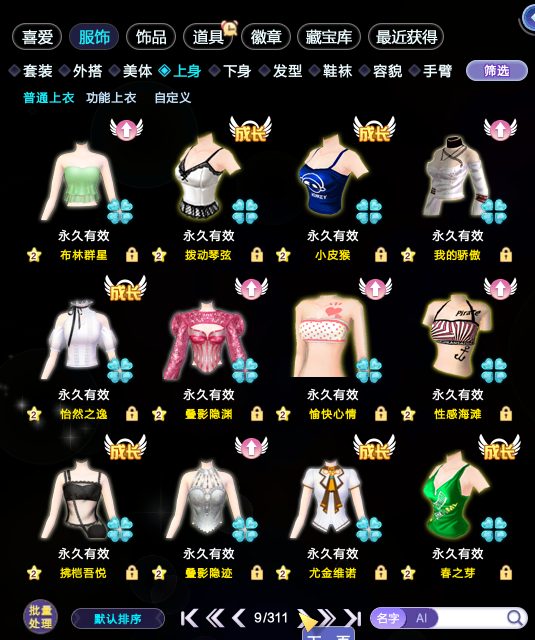Show 最近获得 items
Screen dimensions: 535x640
pyautogui.click(x=406, y=37)
